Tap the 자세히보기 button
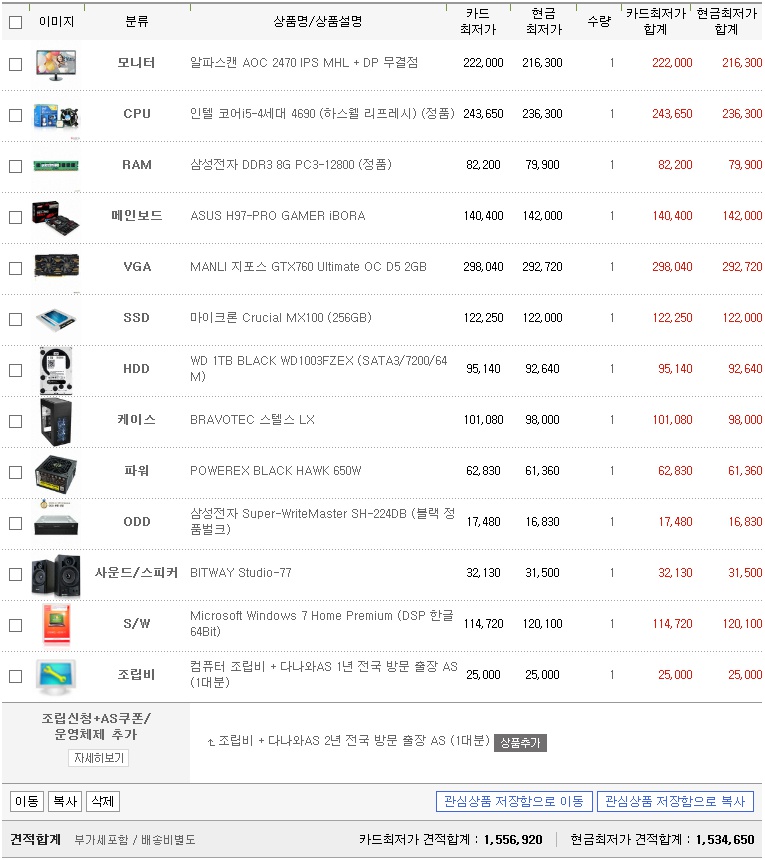The height and width of the screenshot is (860, 765). [x=99, y=758]
